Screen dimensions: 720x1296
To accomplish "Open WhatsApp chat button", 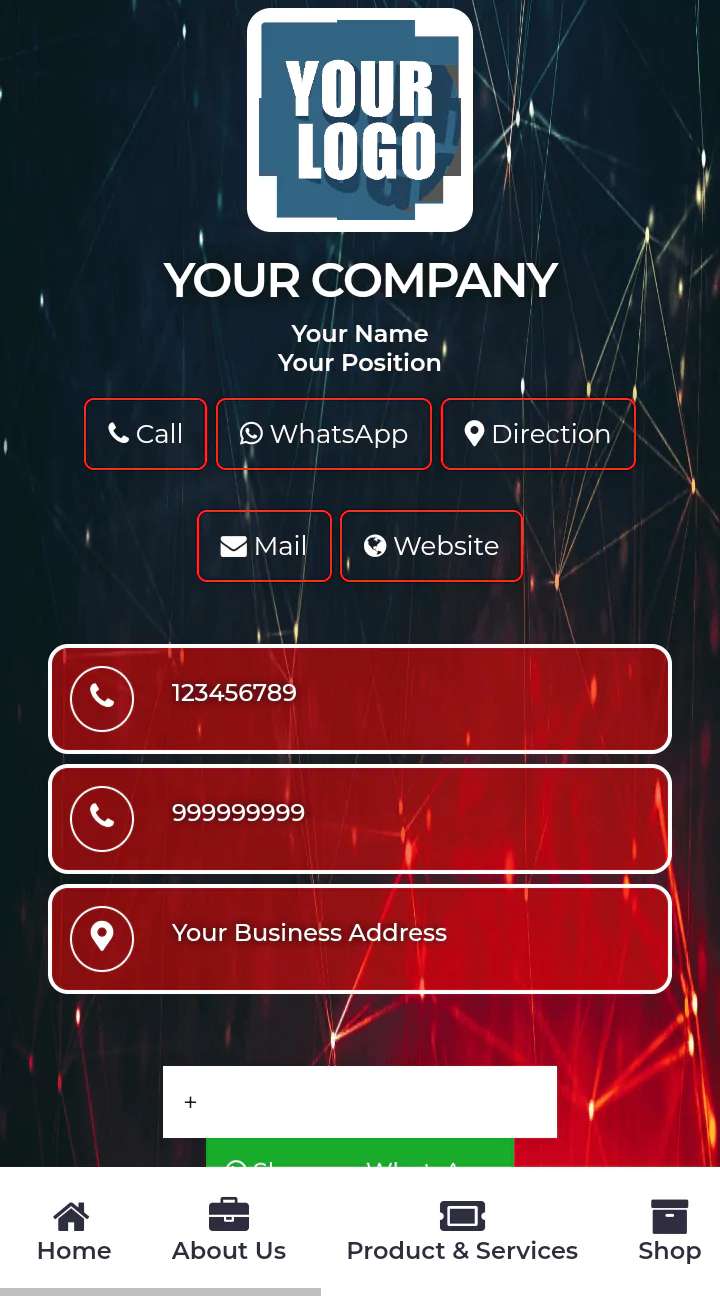I will click(323, 434).
